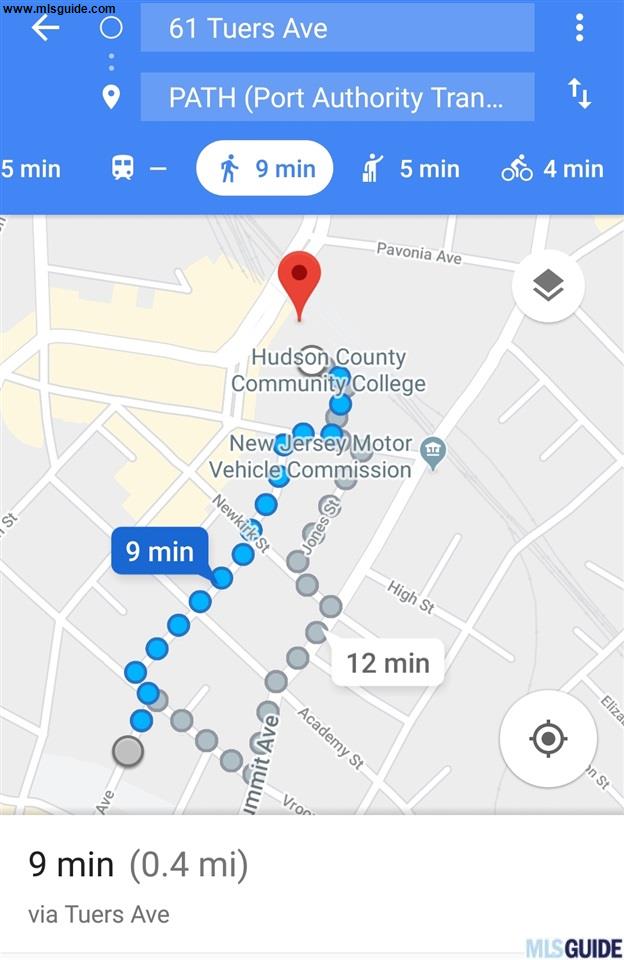Edit the PATH destination field
624x960 pixels.
tap(337, 97)
